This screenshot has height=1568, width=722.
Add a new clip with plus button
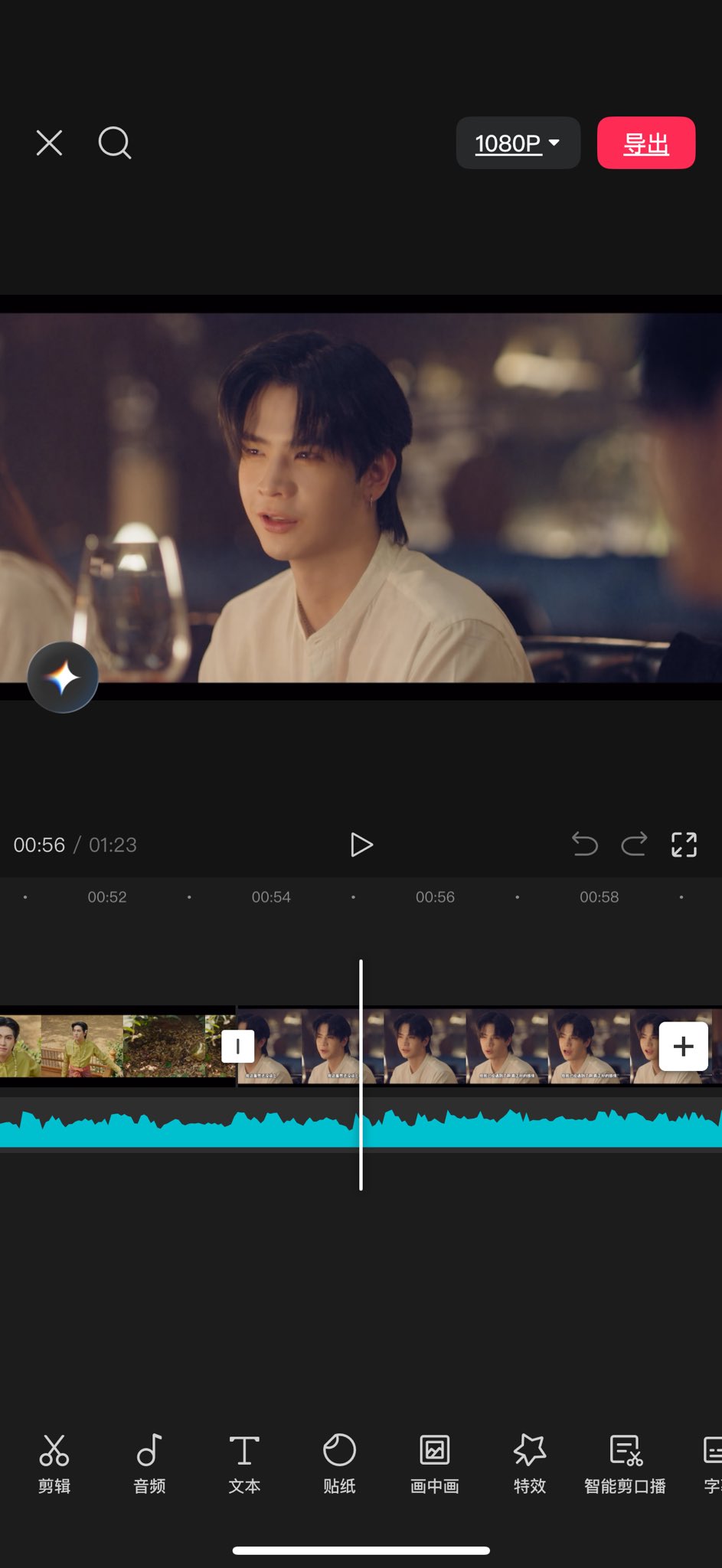(683, 1046)
